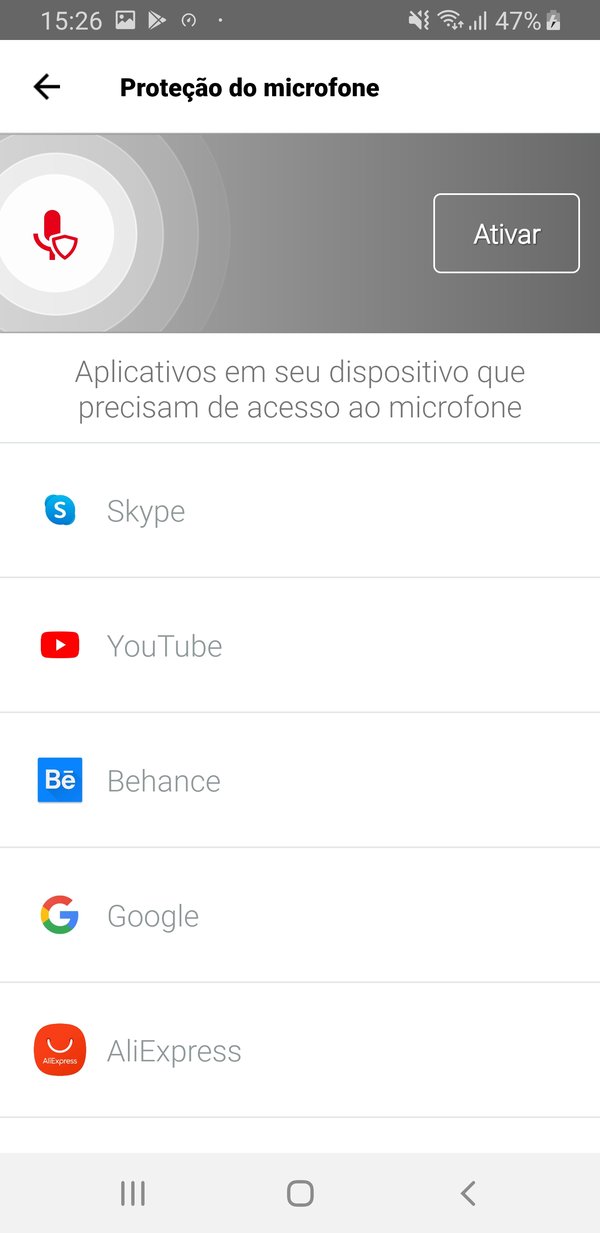Viewport: 600px width, 1233px height.
Task: Go to the home screen
Action: click(x=300, y=1192)
